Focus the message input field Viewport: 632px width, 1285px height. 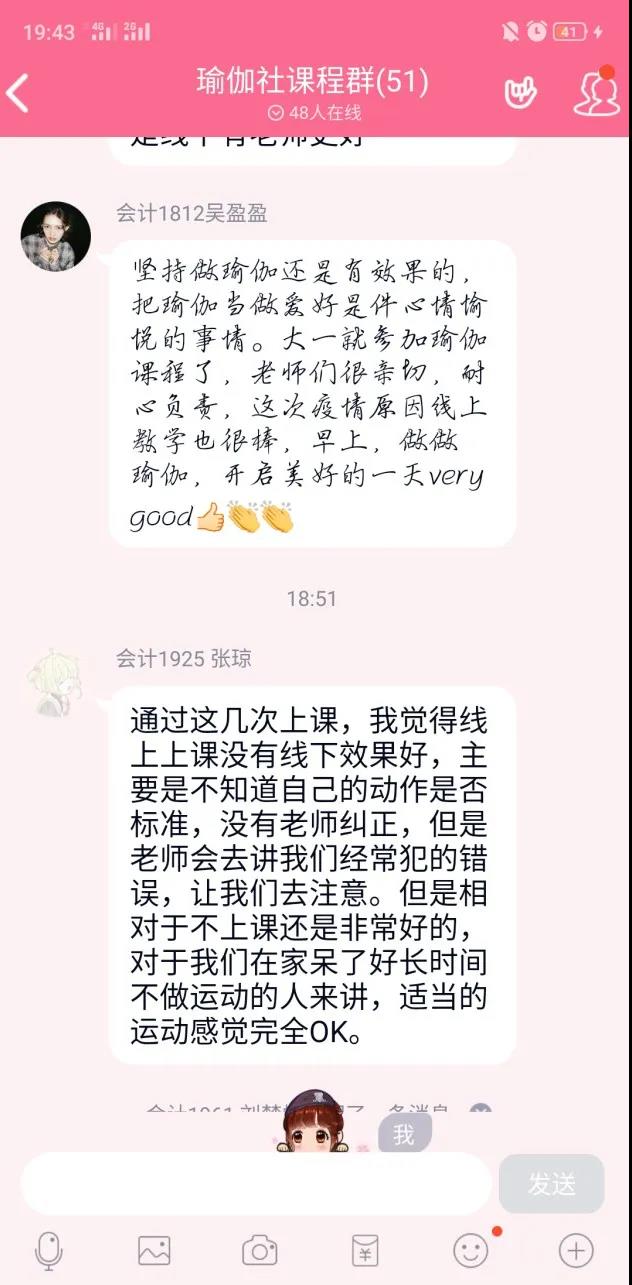255,1184
